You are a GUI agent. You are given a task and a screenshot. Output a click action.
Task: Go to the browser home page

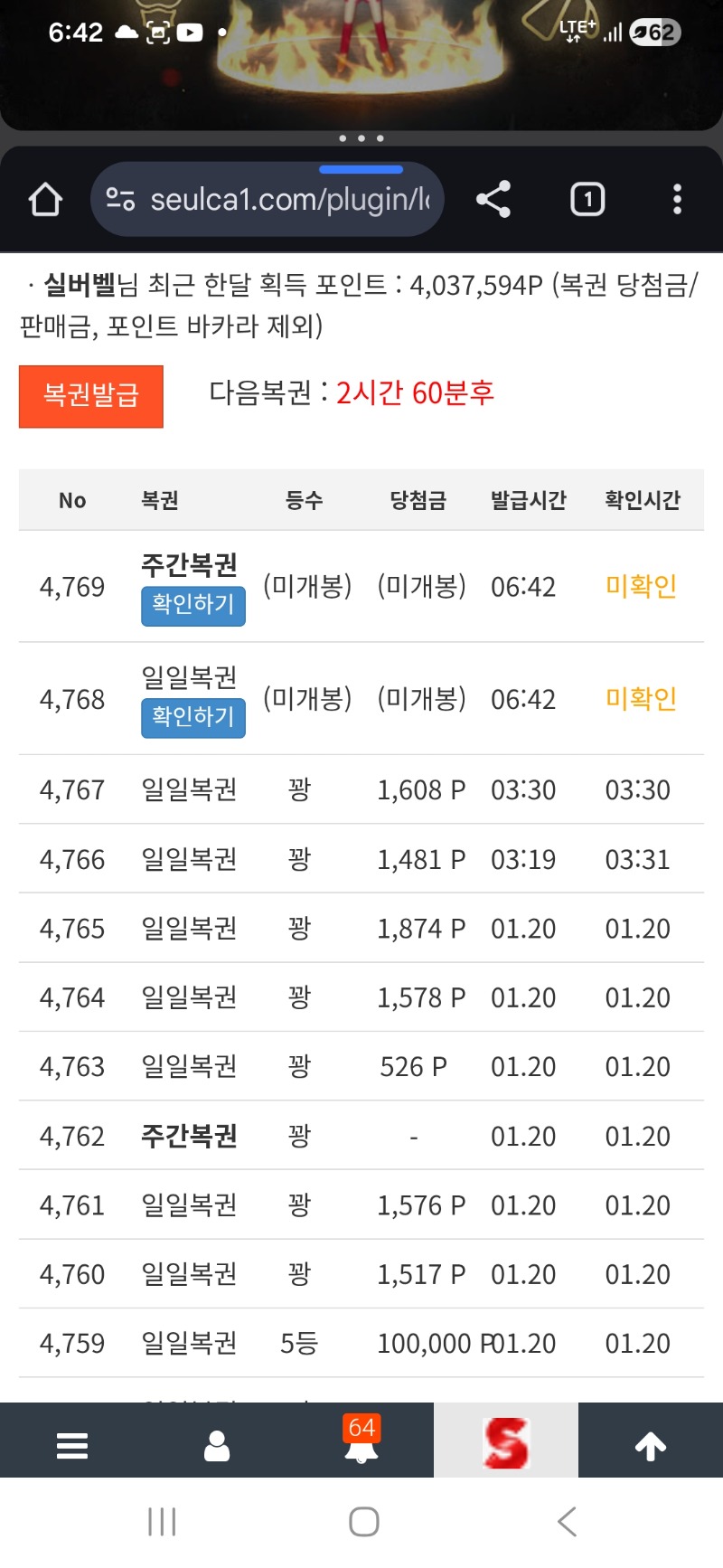click(45, 200)
